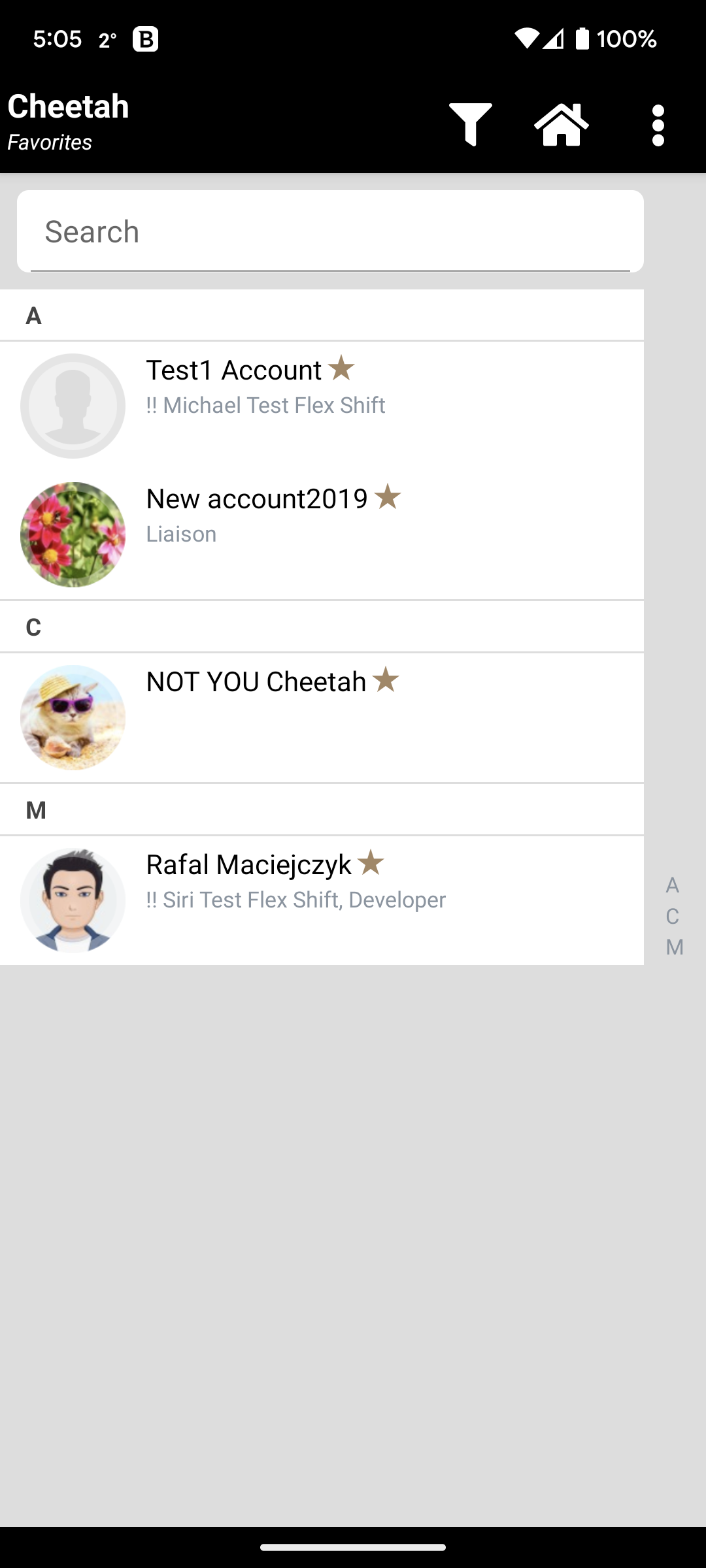
Task: Open the filter options
Action: (470, 124)
